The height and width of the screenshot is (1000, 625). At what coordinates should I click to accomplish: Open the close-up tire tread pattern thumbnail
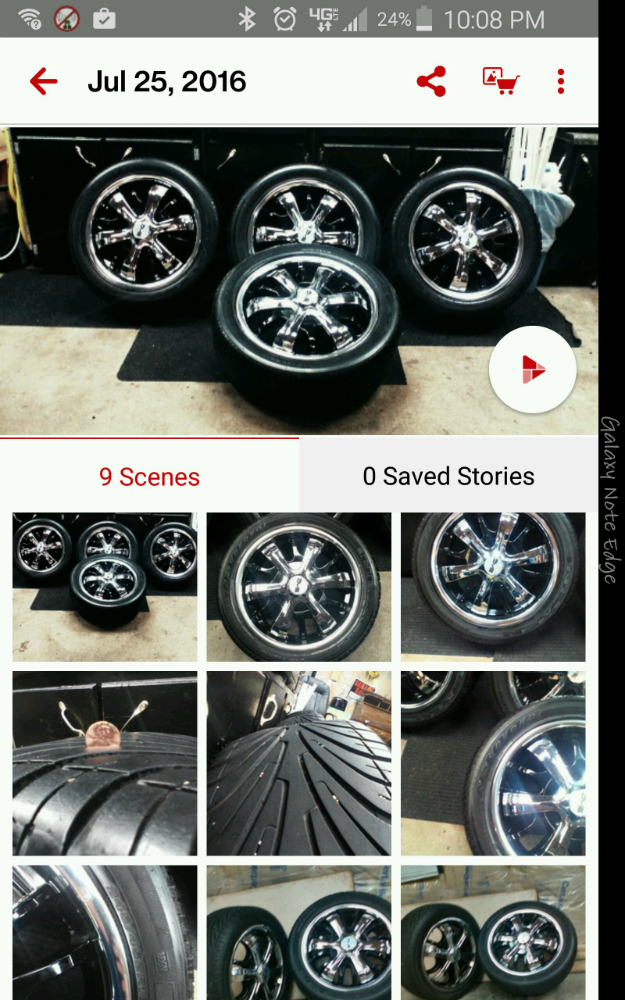(x=298, y=763)
